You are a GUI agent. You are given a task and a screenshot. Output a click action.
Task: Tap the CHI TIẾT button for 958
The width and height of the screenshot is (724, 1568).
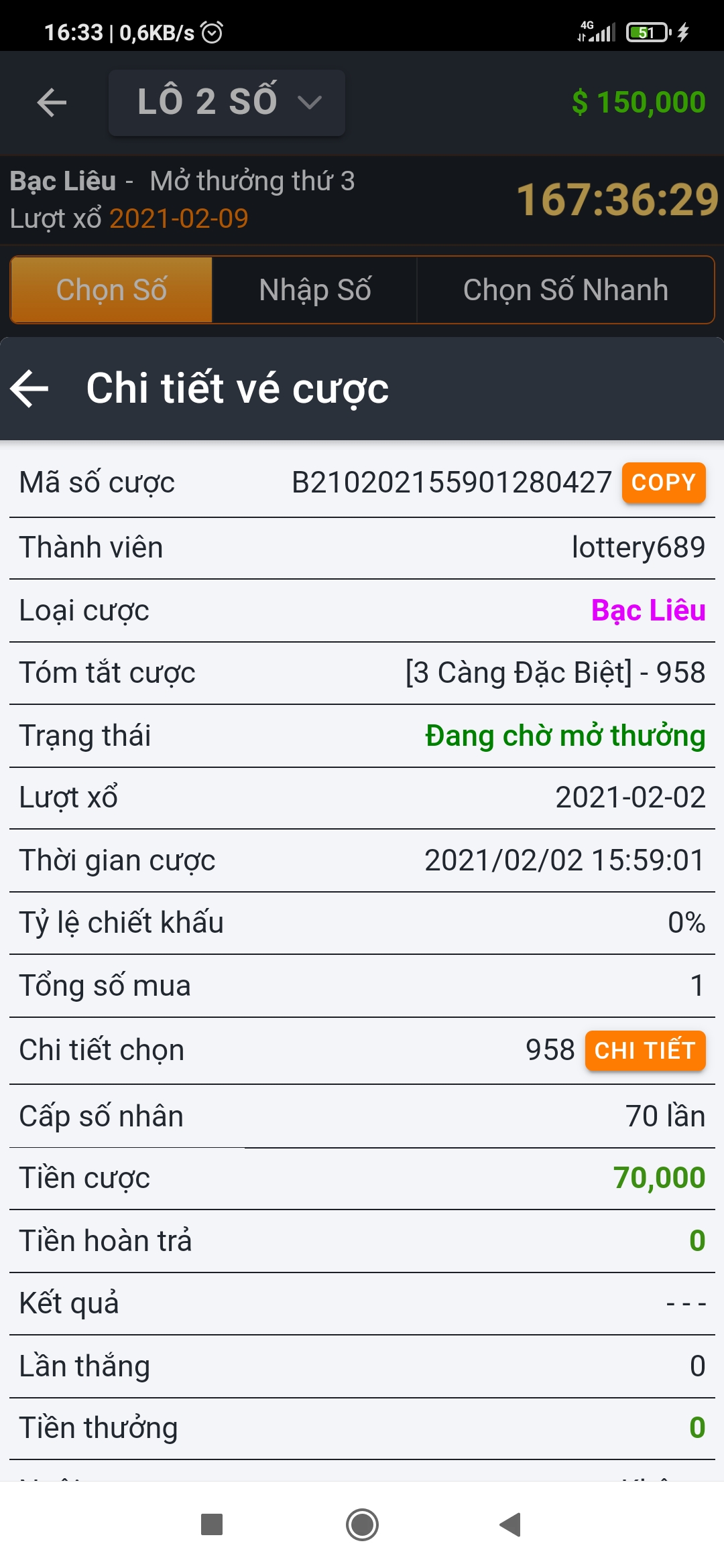(645, 1051)
